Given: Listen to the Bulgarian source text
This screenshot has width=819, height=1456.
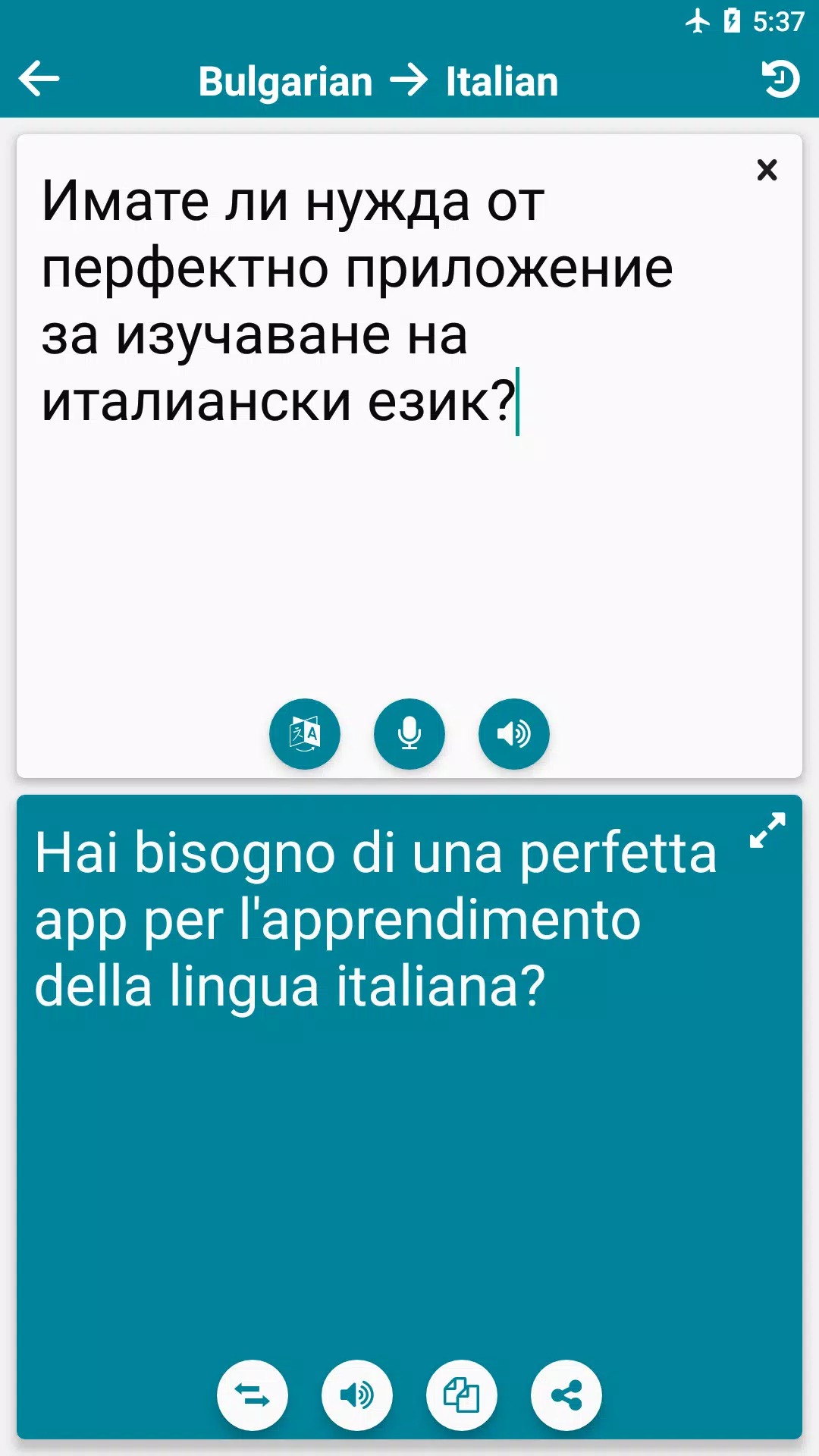Looking at the screenshot, I should [513, 733].
